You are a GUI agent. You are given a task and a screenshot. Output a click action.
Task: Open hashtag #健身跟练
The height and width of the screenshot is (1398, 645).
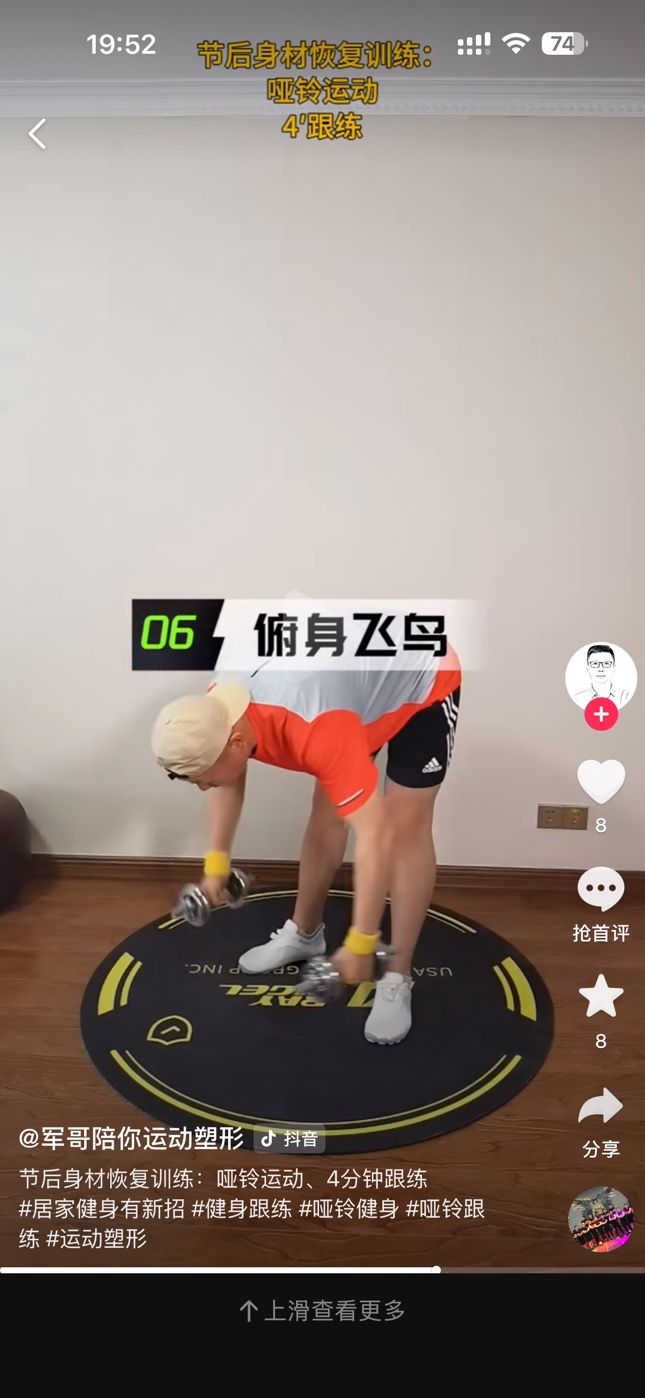tap(241, 1208)
